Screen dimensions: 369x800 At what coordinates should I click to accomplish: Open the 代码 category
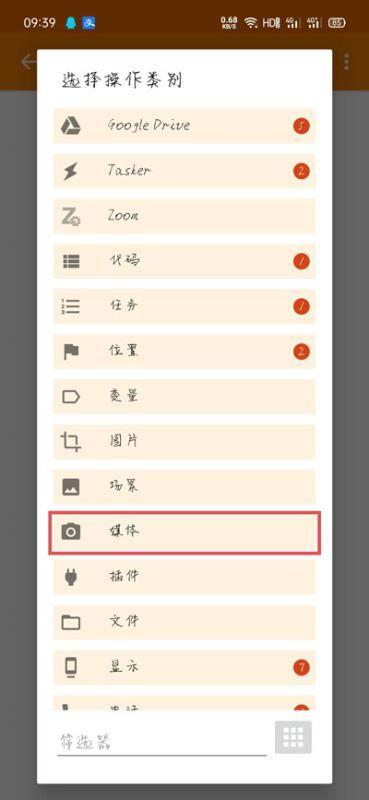185,261
